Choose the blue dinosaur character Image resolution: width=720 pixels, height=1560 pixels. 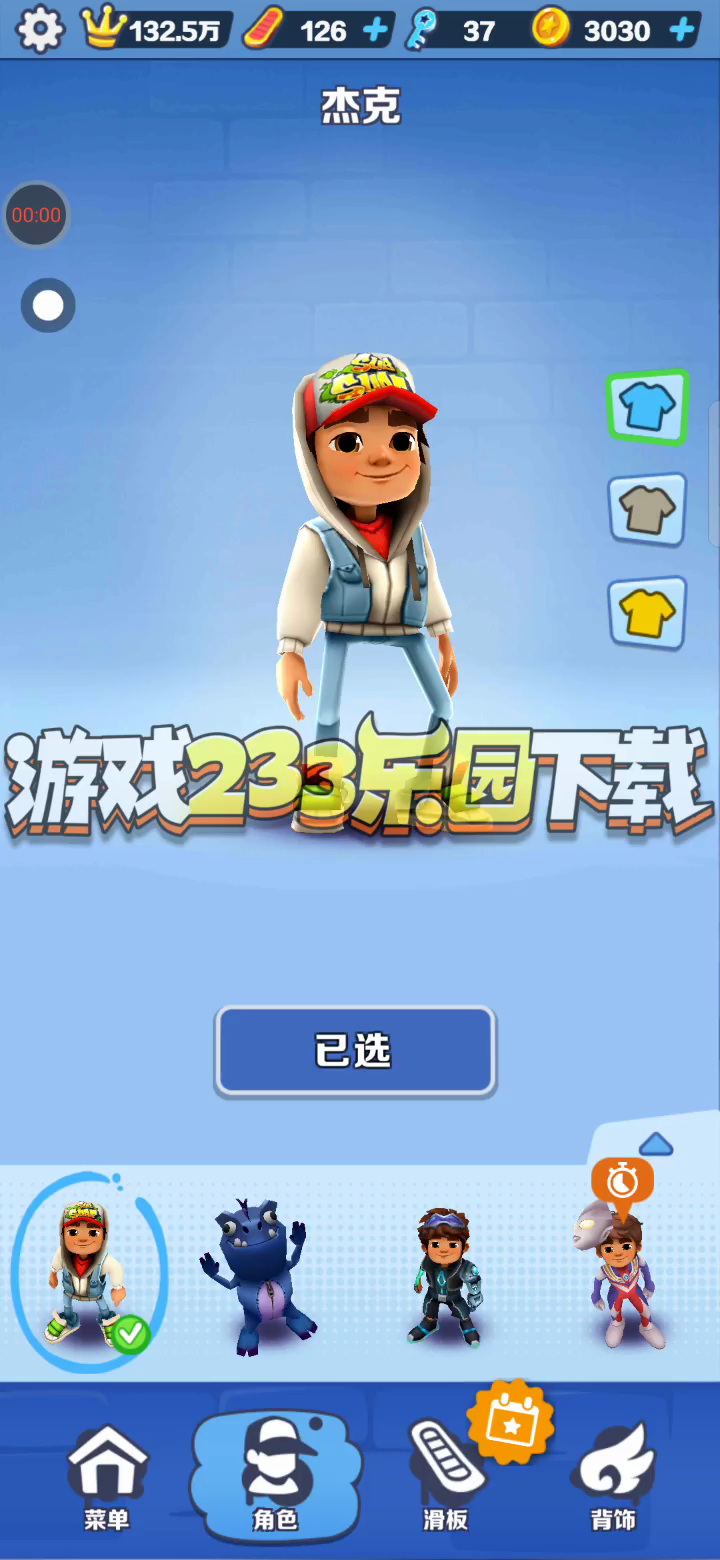[257, 1277]
